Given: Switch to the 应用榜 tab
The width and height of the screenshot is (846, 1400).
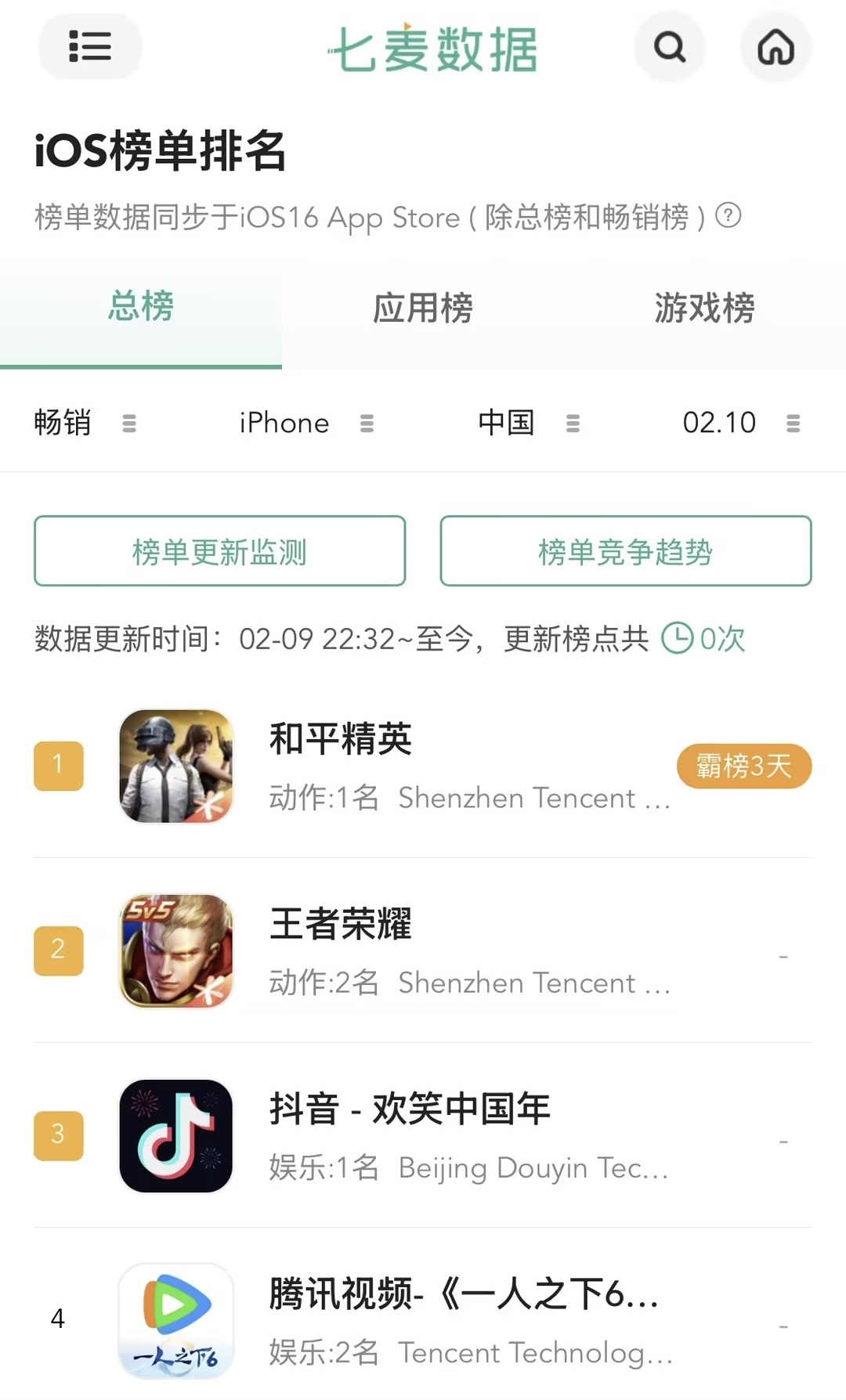Looking at the screenshot, I should (x=423, y=310).
